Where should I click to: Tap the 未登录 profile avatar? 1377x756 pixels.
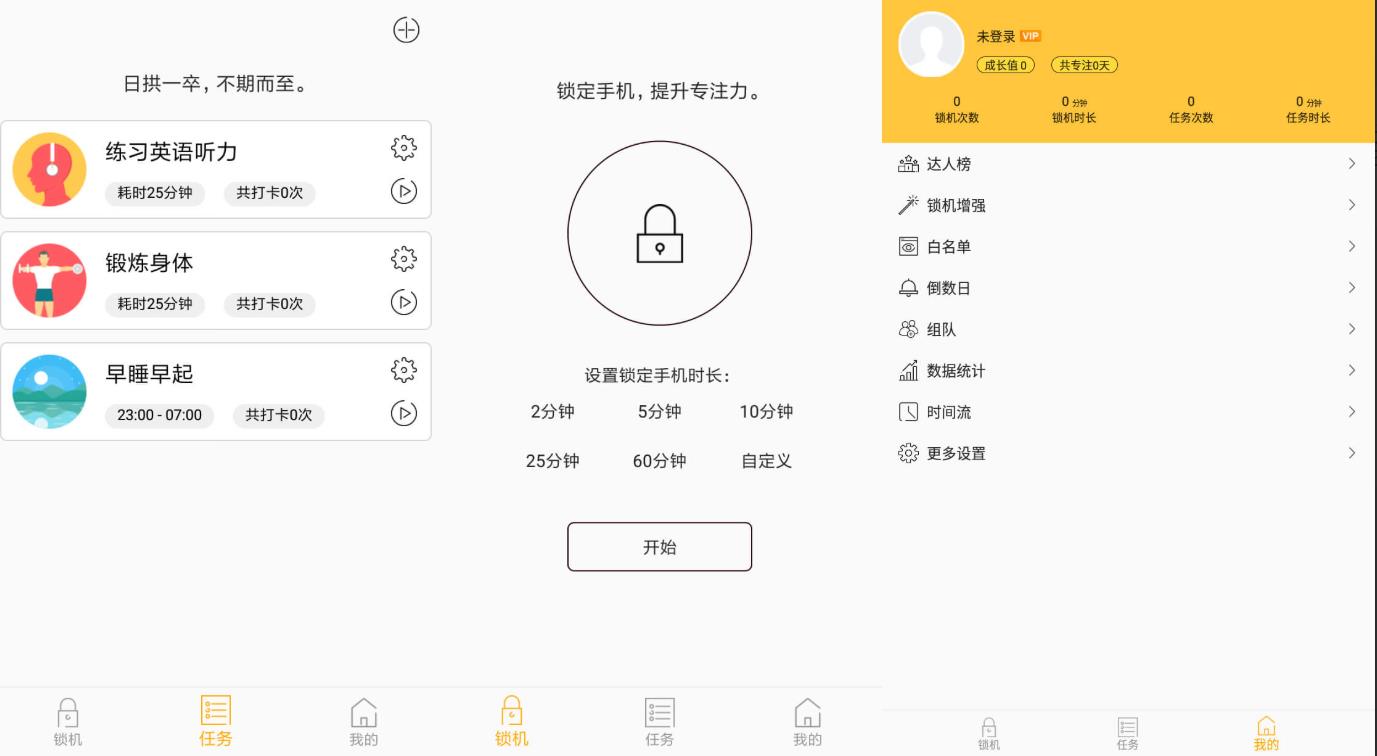tap(931, 44)
